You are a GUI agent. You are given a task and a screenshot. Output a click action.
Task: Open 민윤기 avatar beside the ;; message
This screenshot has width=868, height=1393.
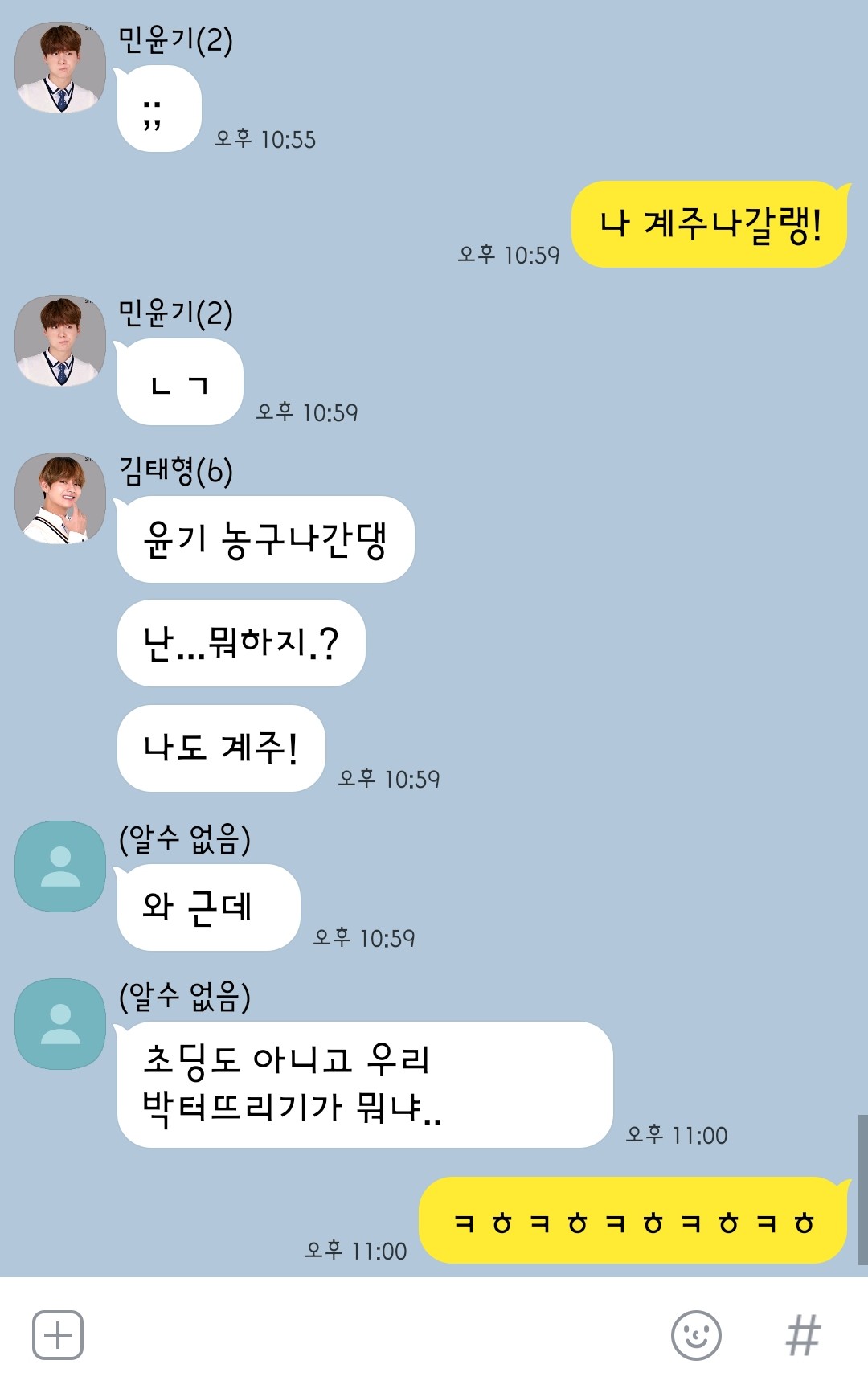pyautogui.click(x=60, y=68)
